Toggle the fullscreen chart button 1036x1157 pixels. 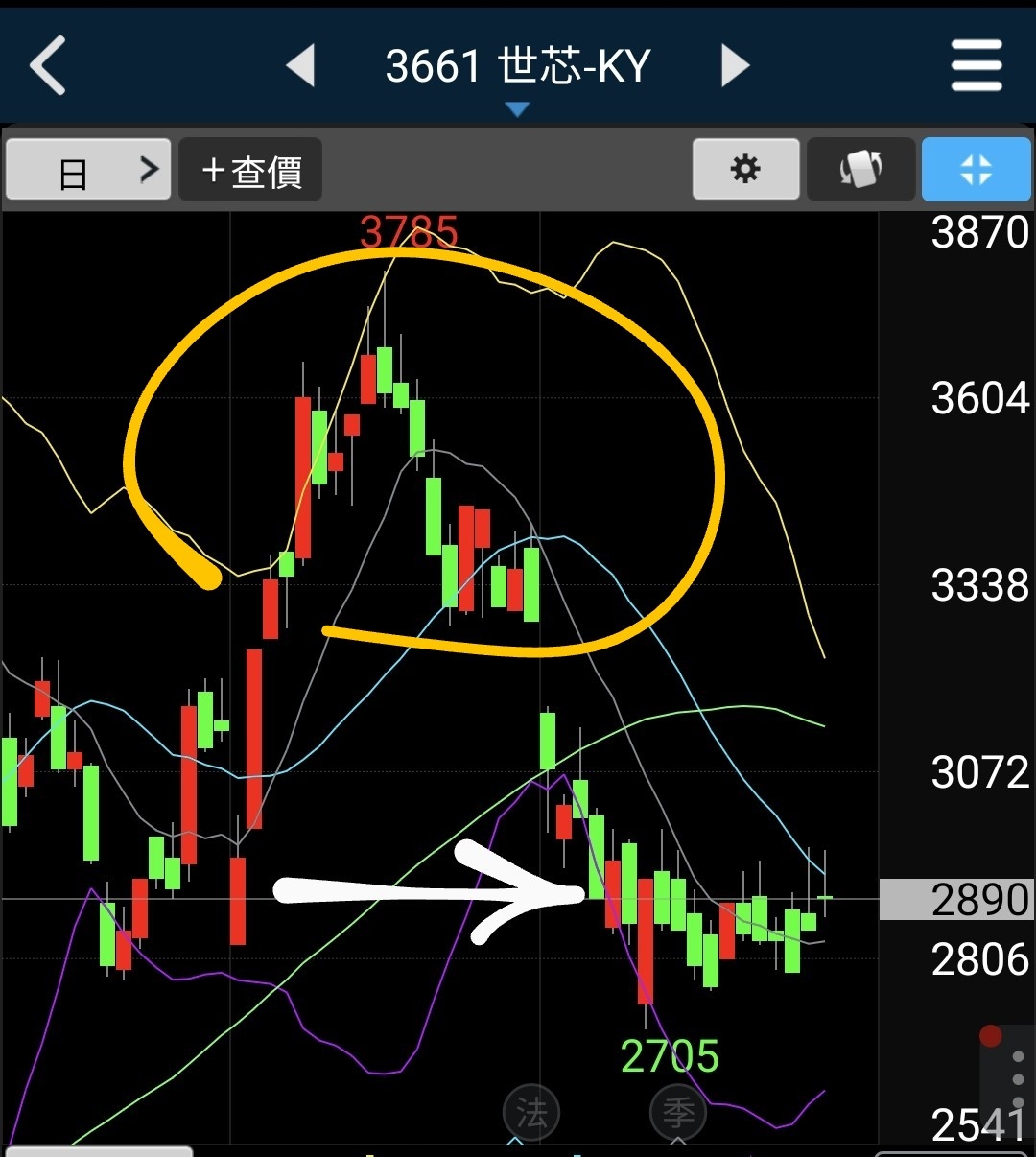pos(976,170)
